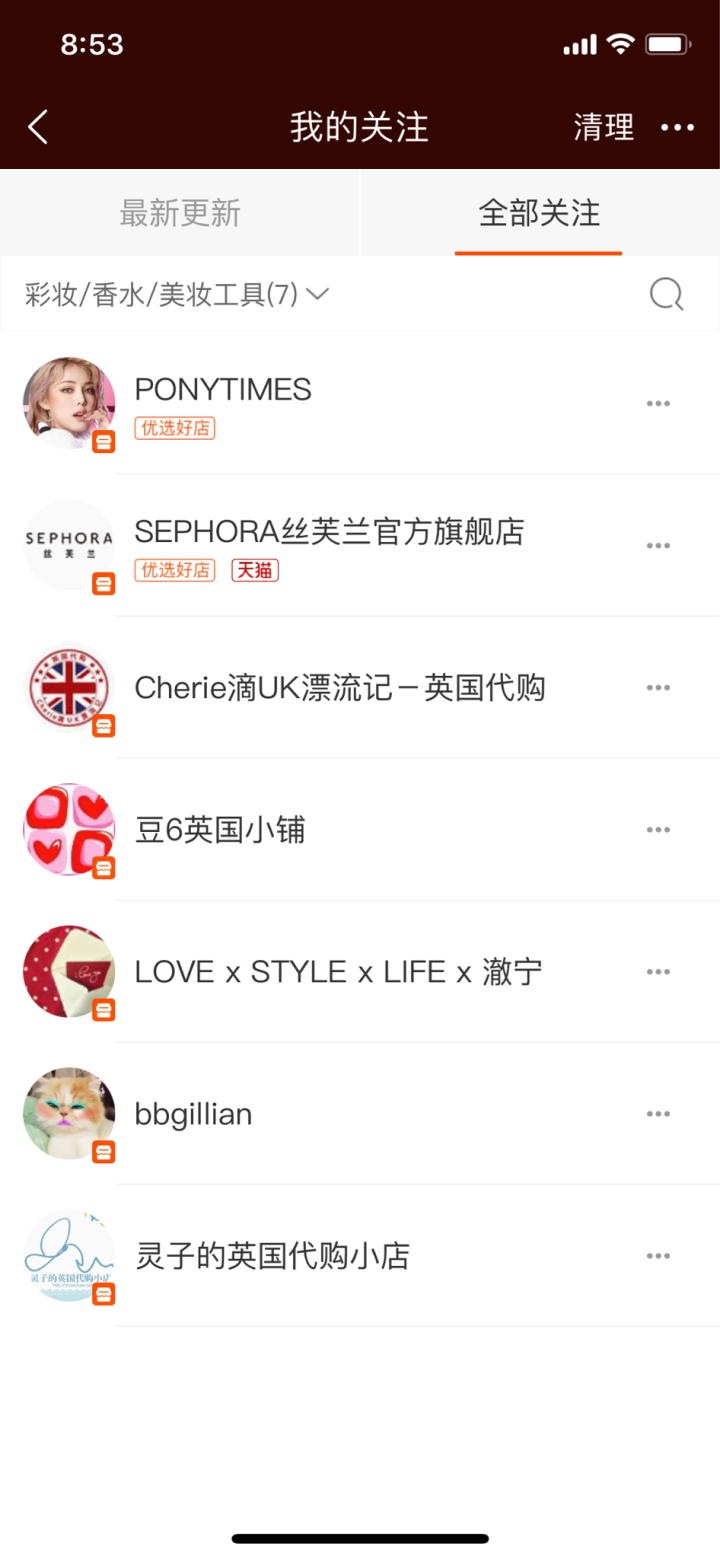Tap 清理 to clean up follows
The image size is (720, 1559).
(x=604, y=127)
